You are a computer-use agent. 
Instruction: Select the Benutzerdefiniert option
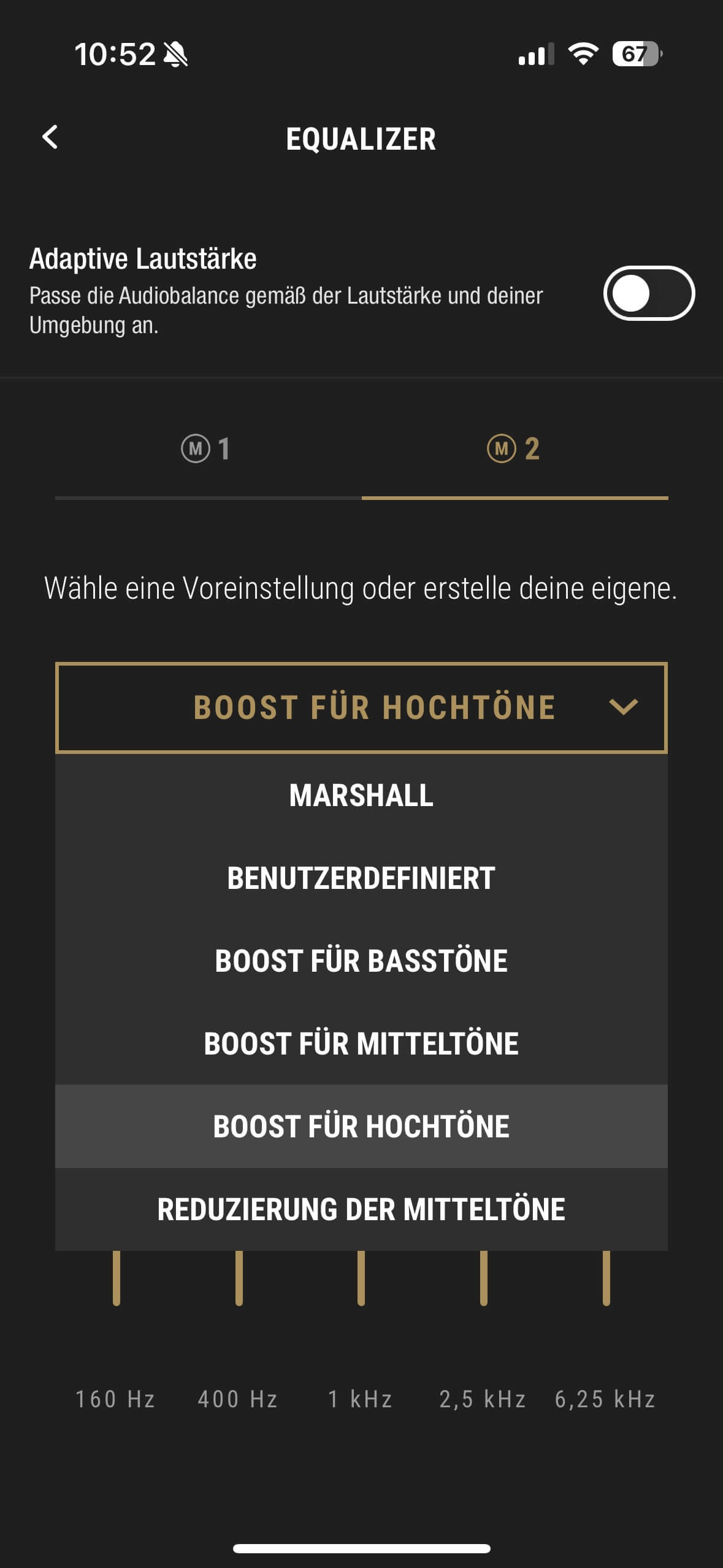[x=361, y=878]
